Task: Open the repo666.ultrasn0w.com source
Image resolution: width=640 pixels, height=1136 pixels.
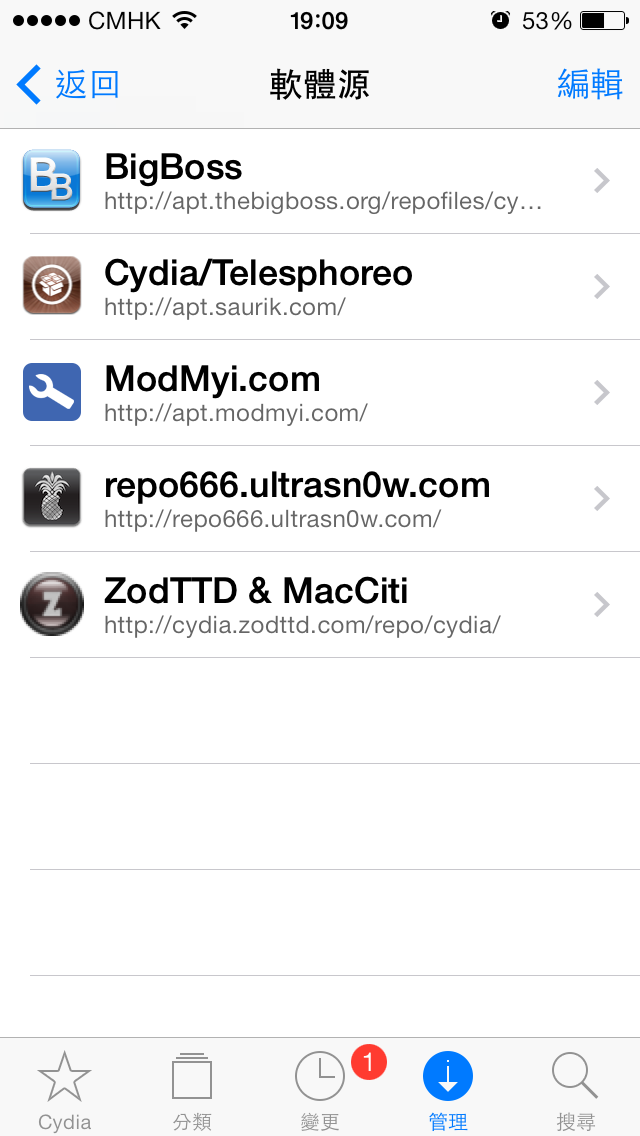Action: pos(320,498)
